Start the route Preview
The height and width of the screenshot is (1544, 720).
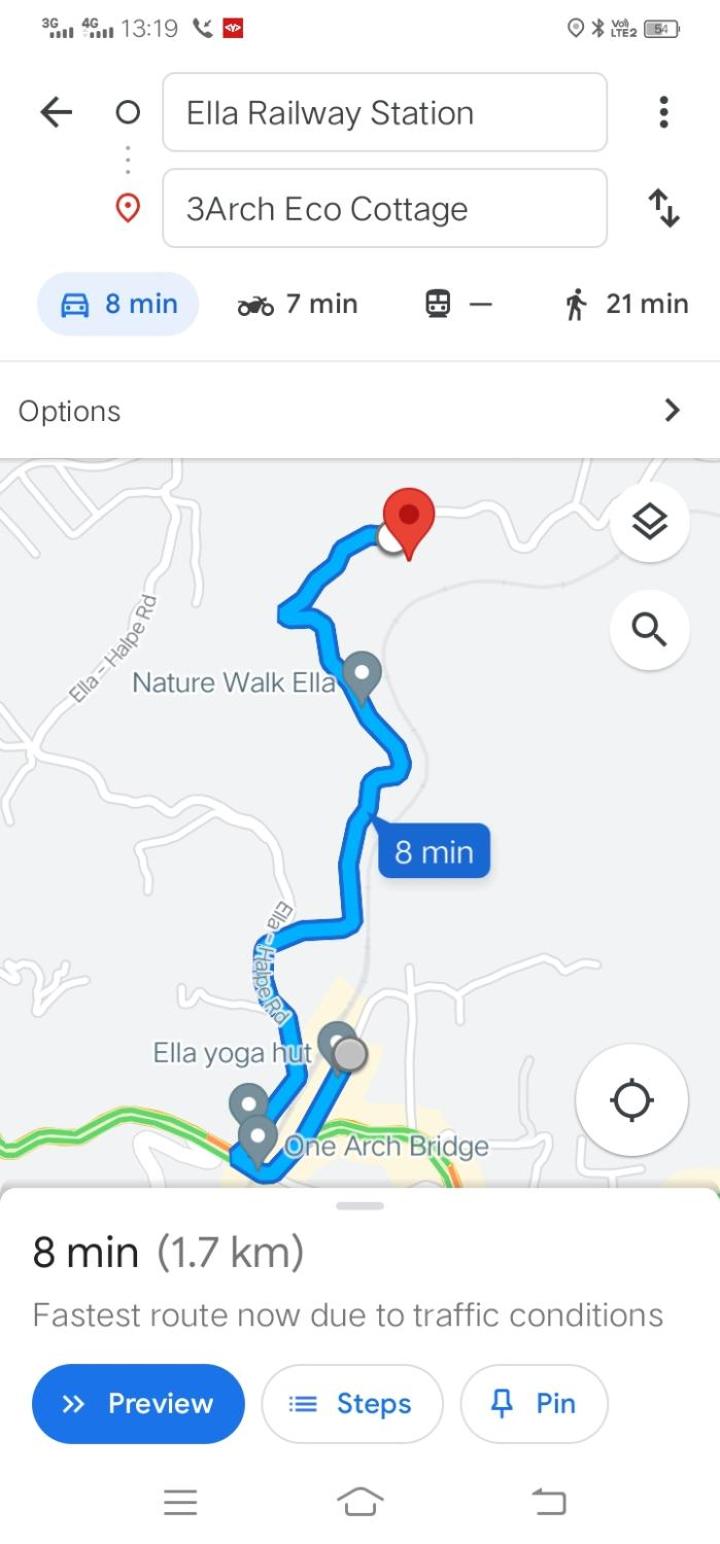[138, 1404]
